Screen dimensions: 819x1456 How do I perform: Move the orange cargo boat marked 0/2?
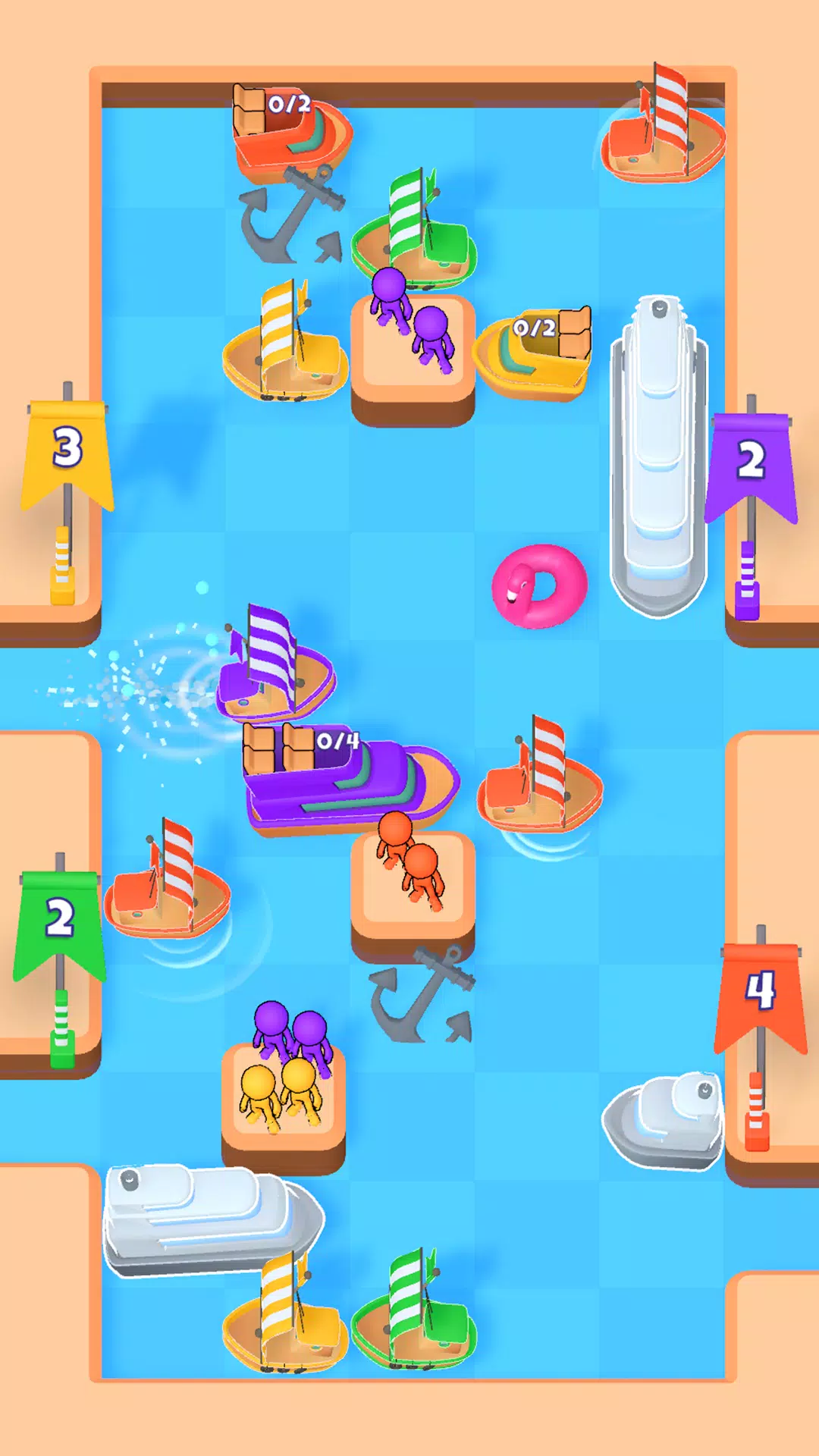292,136
